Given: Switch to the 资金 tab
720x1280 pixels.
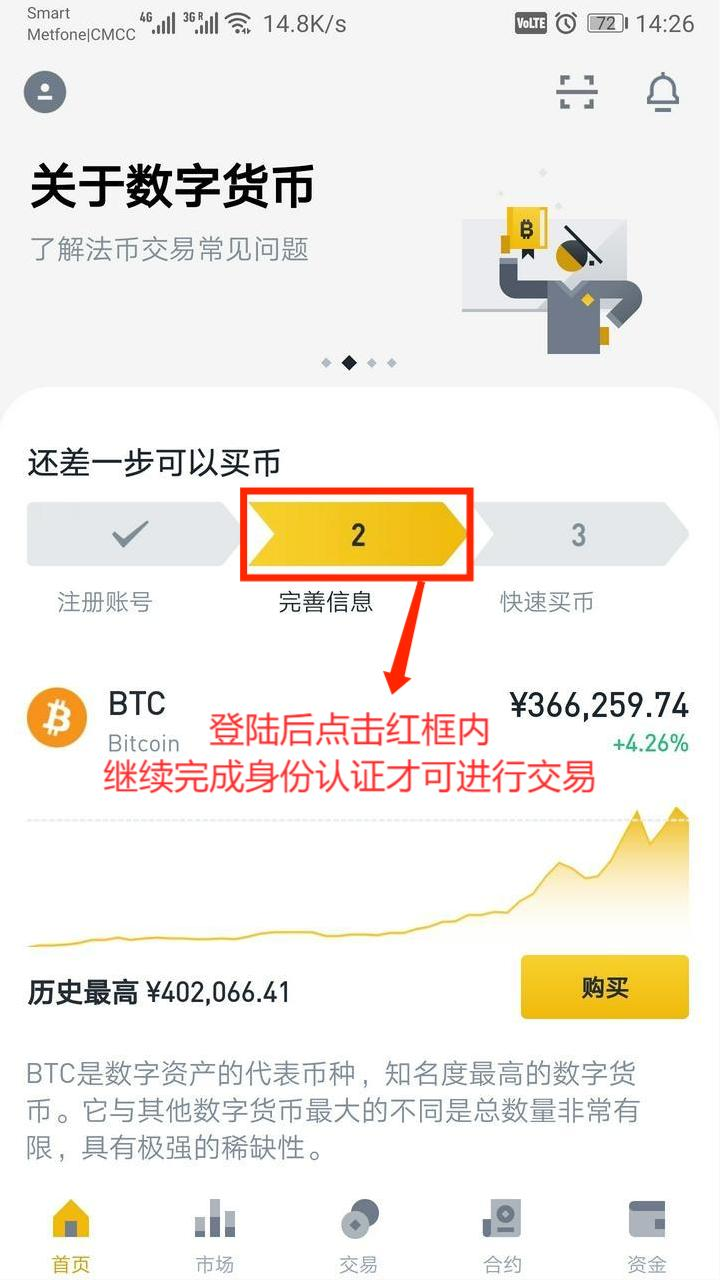Looking at the screenshot, I should pos(646,1236).
